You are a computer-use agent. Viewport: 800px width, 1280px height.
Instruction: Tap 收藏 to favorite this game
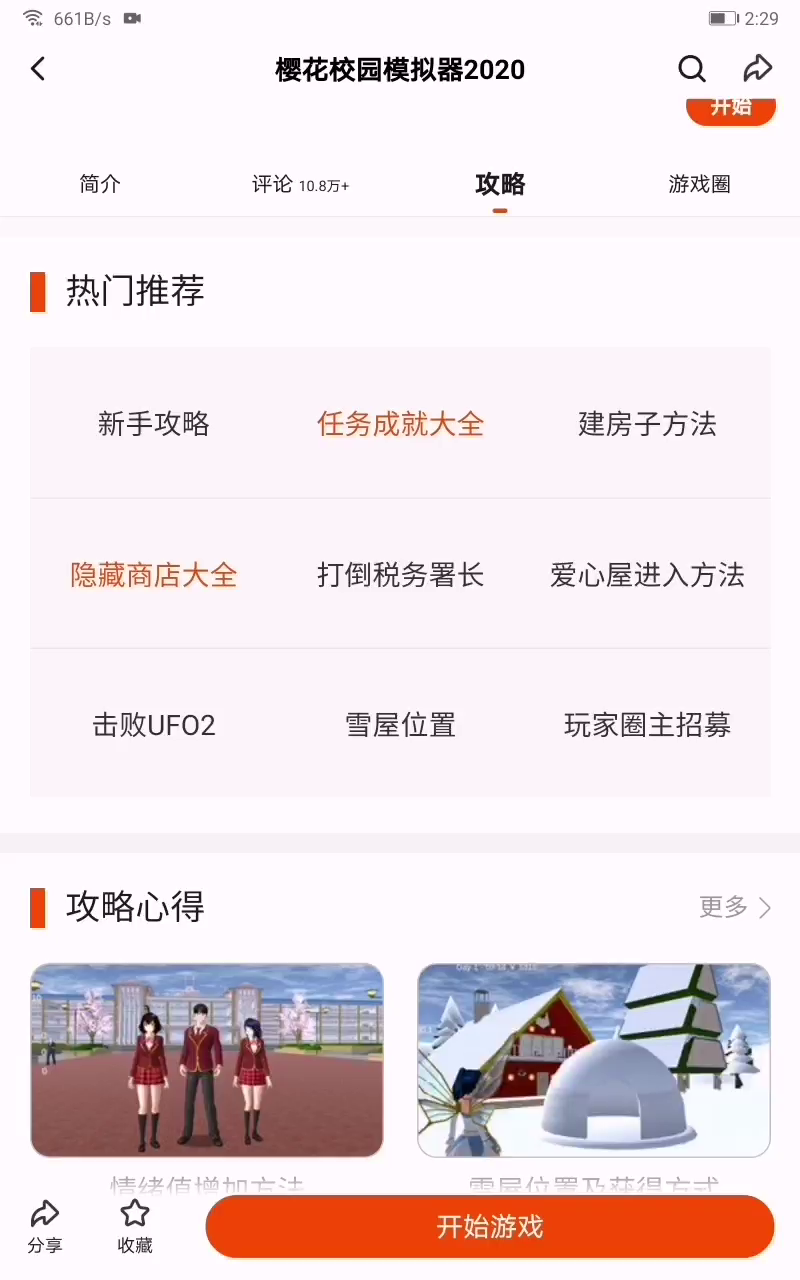[135, 1227]
